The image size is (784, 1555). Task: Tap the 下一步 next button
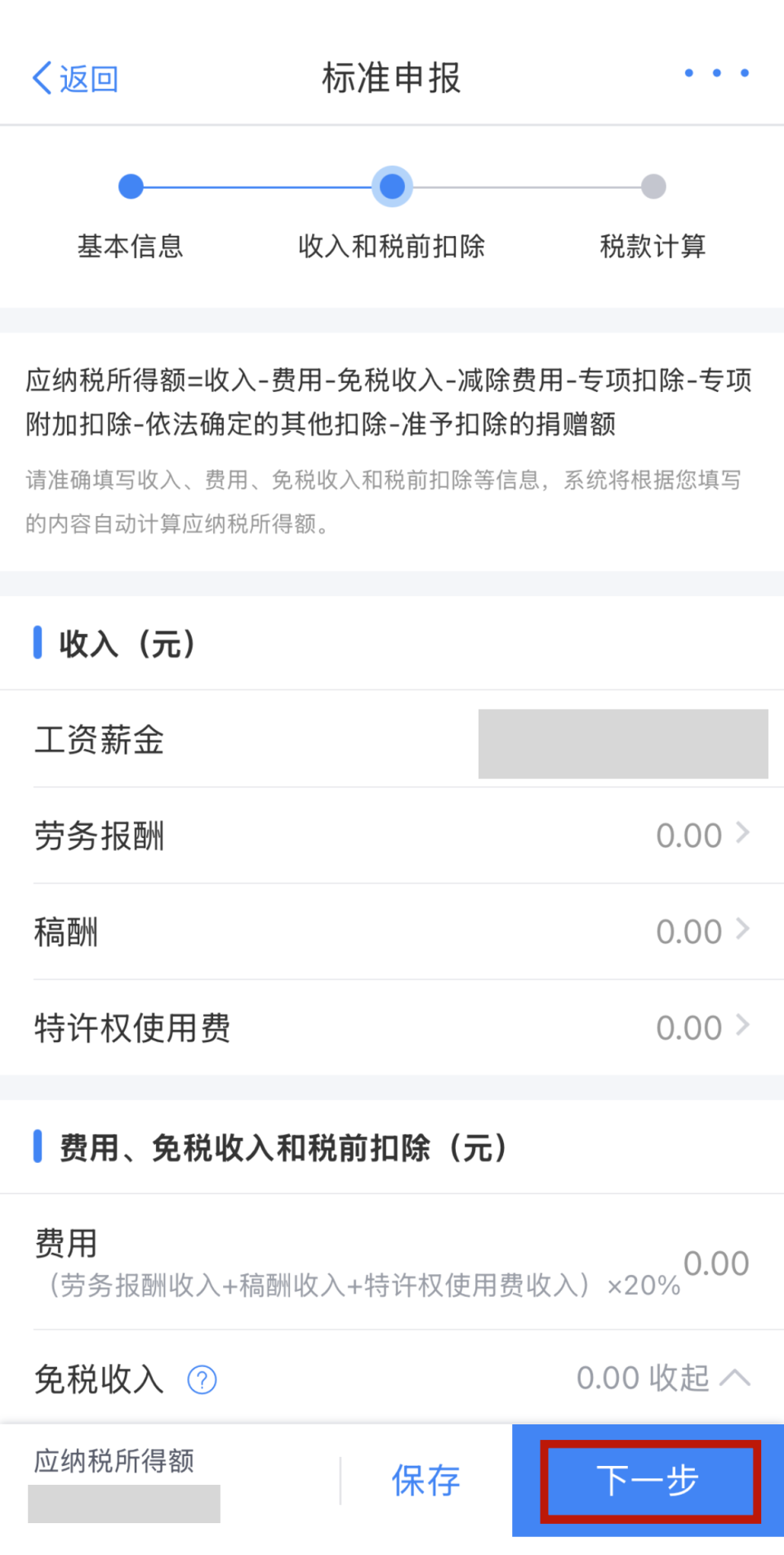pos(649,1480)
